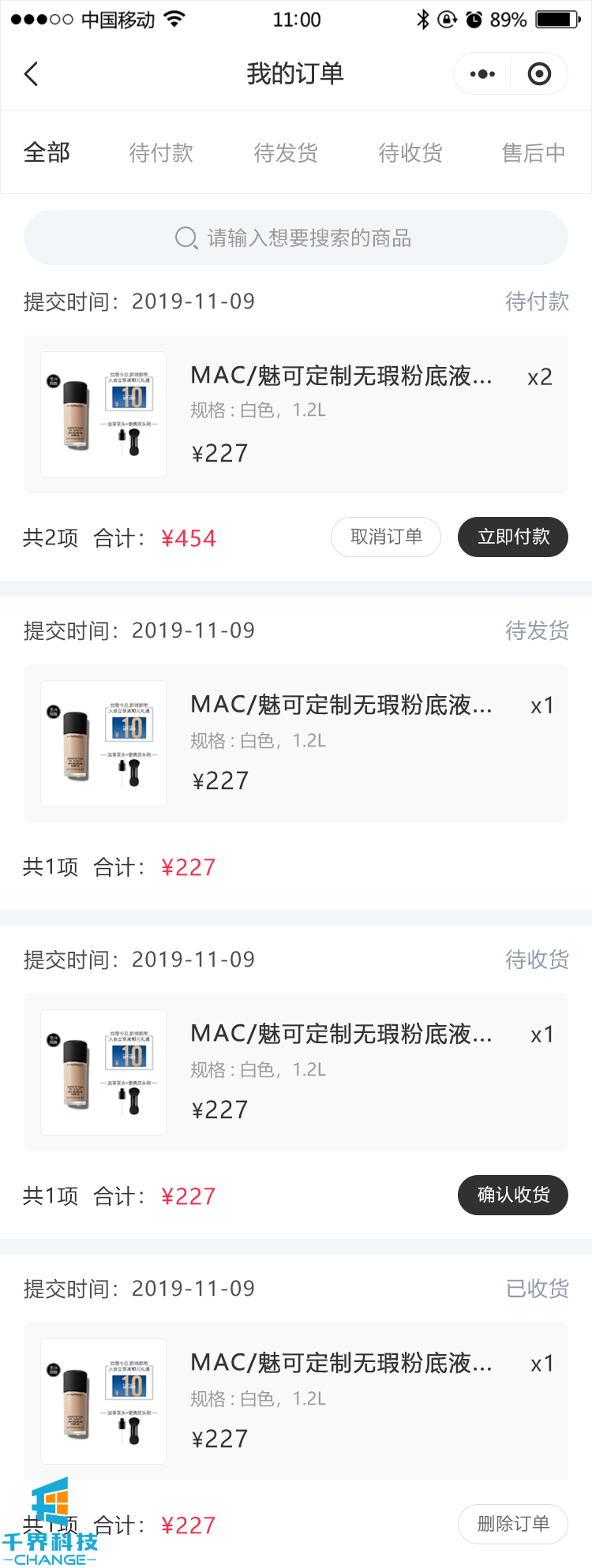Delete the received order via 删除订单
This screenshot has width=592, height=1568.
pos(513,1524)
